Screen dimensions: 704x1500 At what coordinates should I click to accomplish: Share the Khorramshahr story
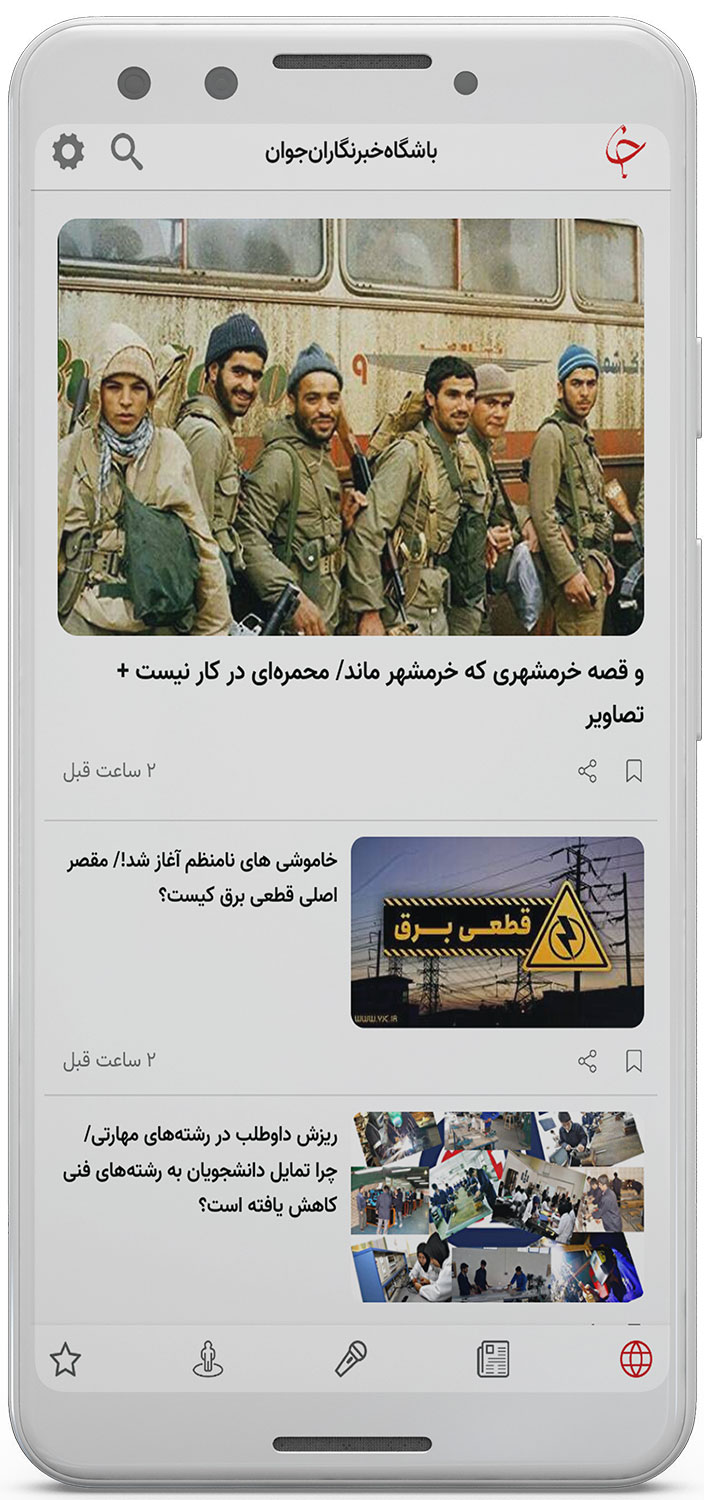pos(588,771)
